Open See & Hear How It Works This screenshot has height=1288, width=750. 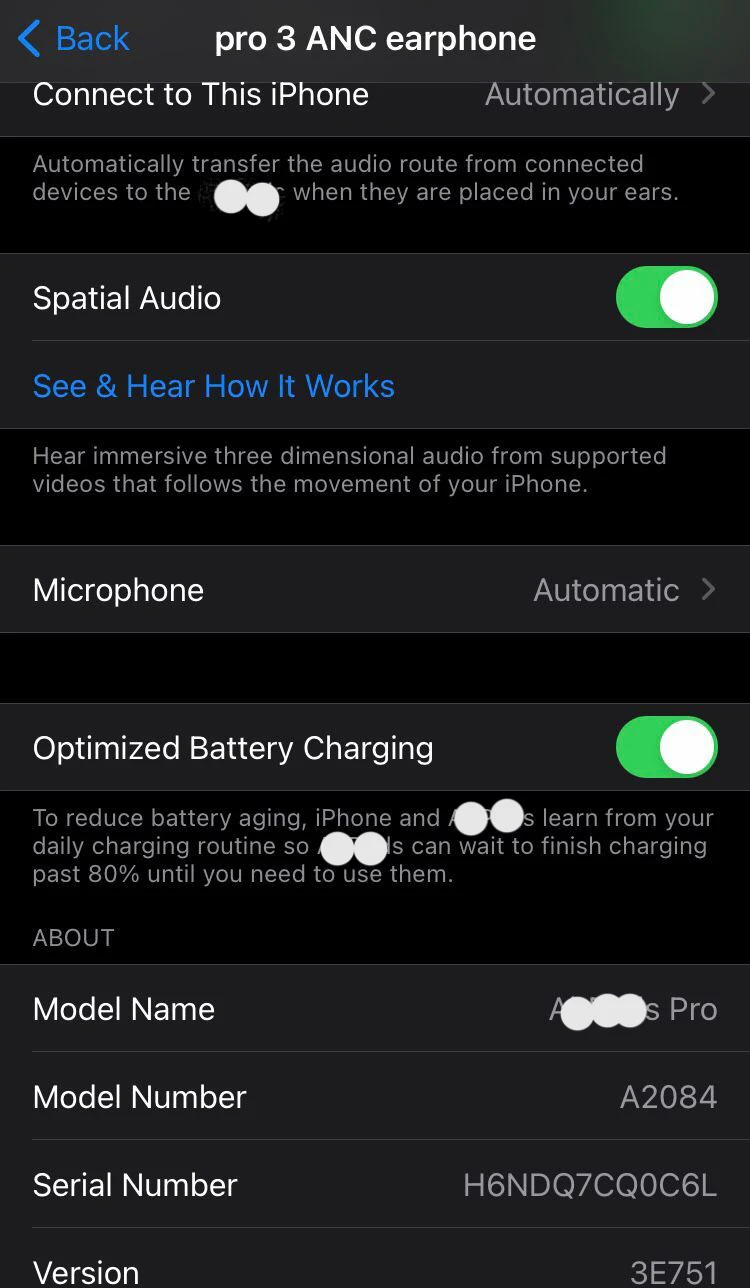214,386
